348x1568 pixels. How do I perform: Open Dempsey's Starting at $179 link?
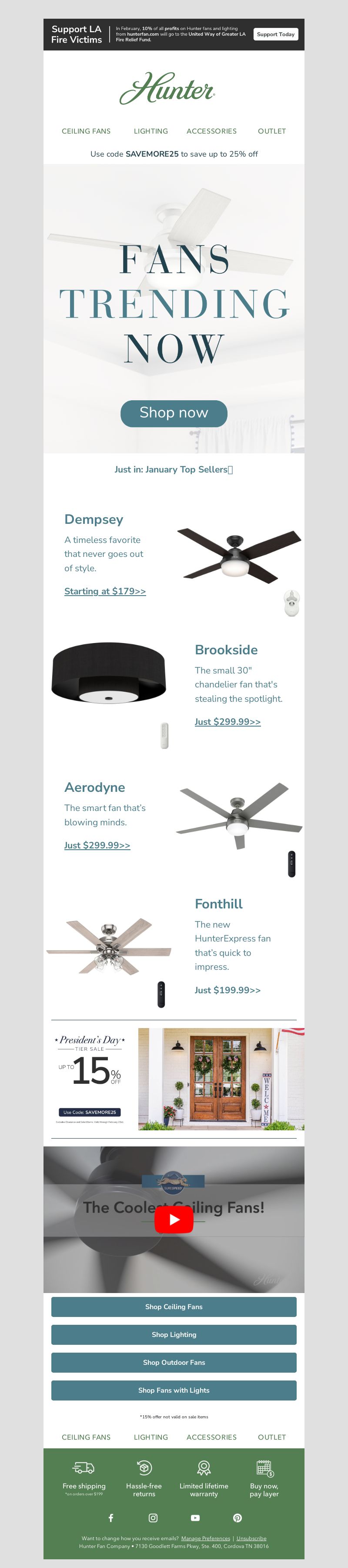click(x=105, y=591)
